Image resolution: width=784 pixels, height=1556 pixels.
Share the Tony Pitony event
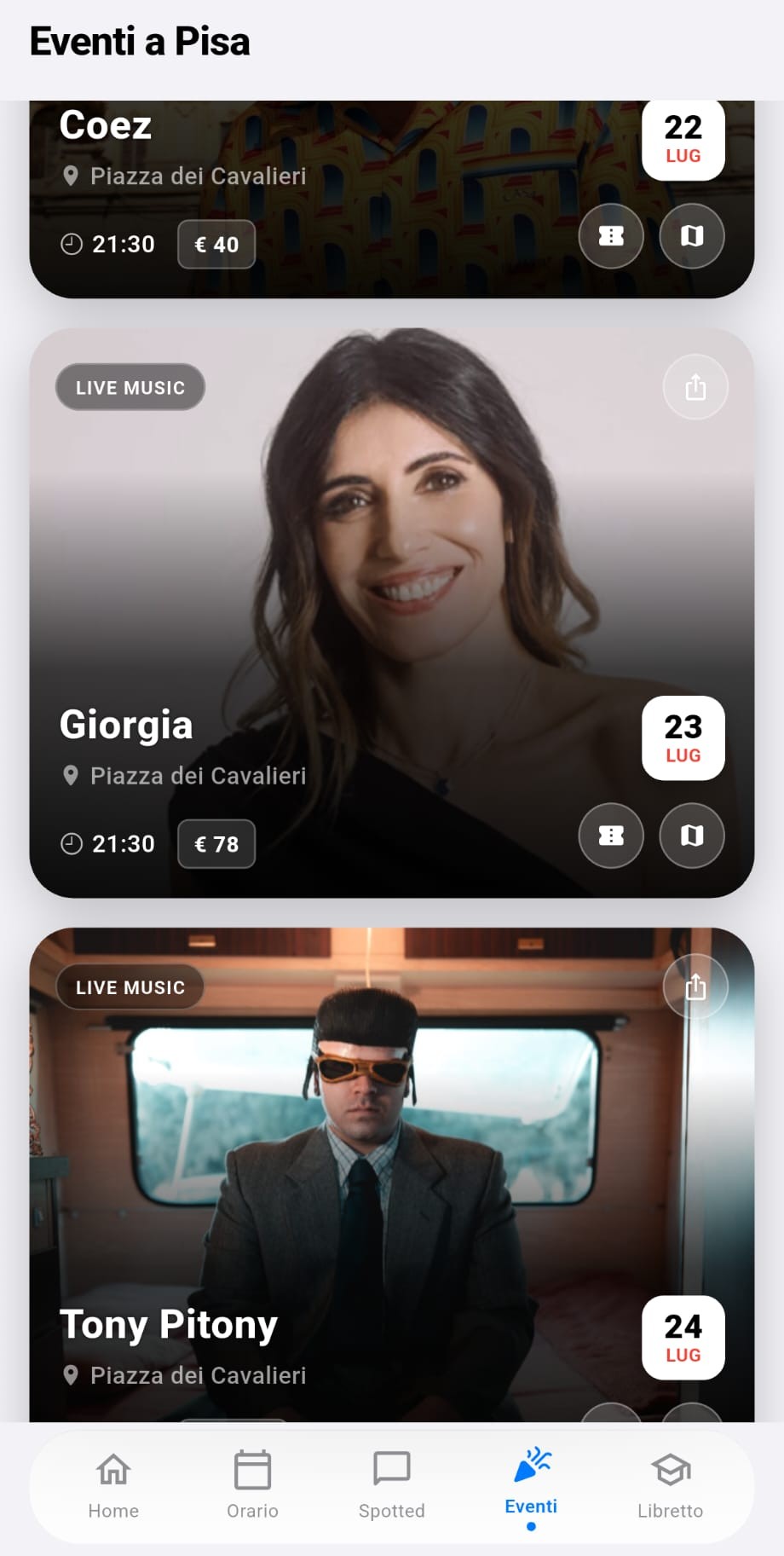pyautogui.click(x=695, y=987)
